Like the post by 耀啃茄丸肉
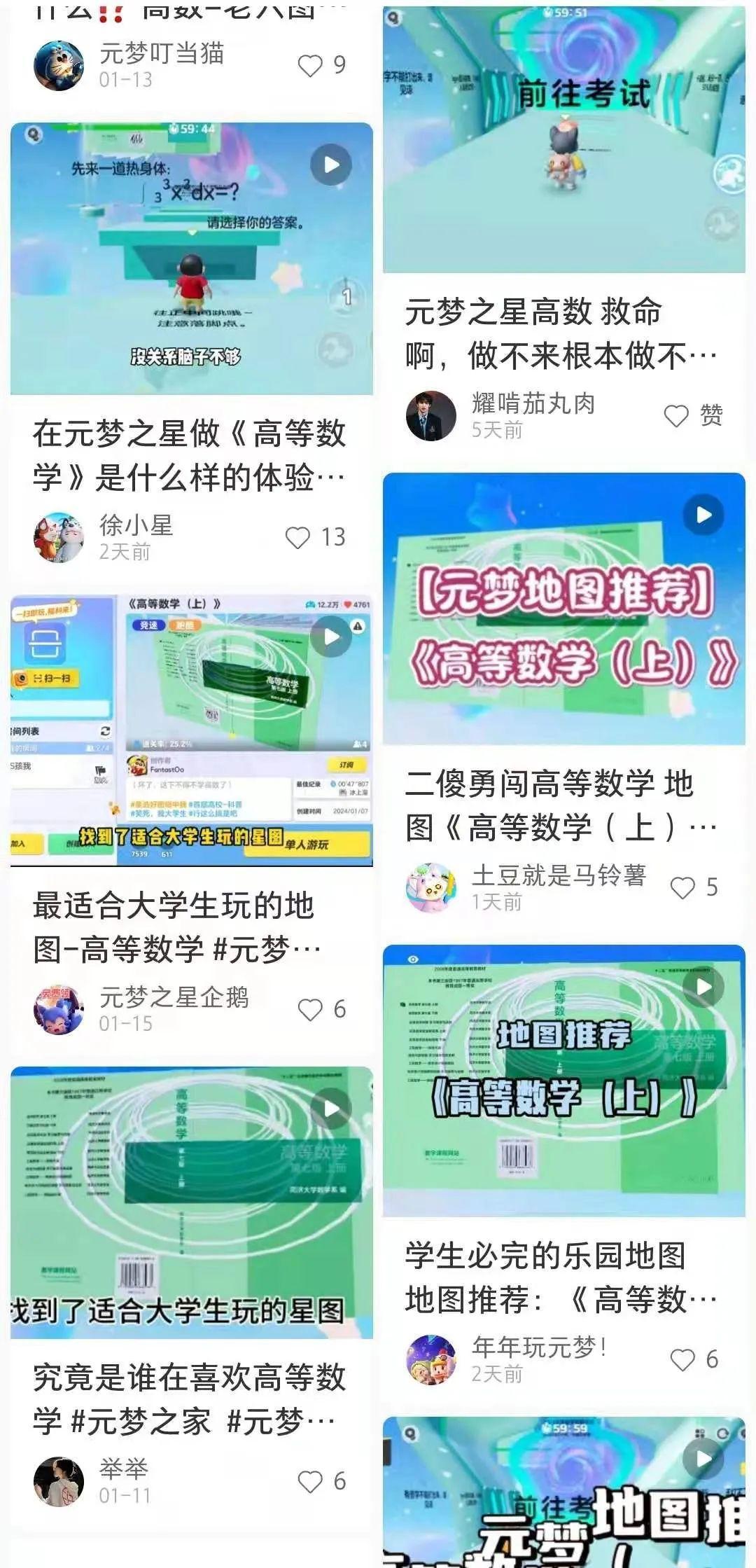This screenshot has width=756, height=1568. pos(676,416)
